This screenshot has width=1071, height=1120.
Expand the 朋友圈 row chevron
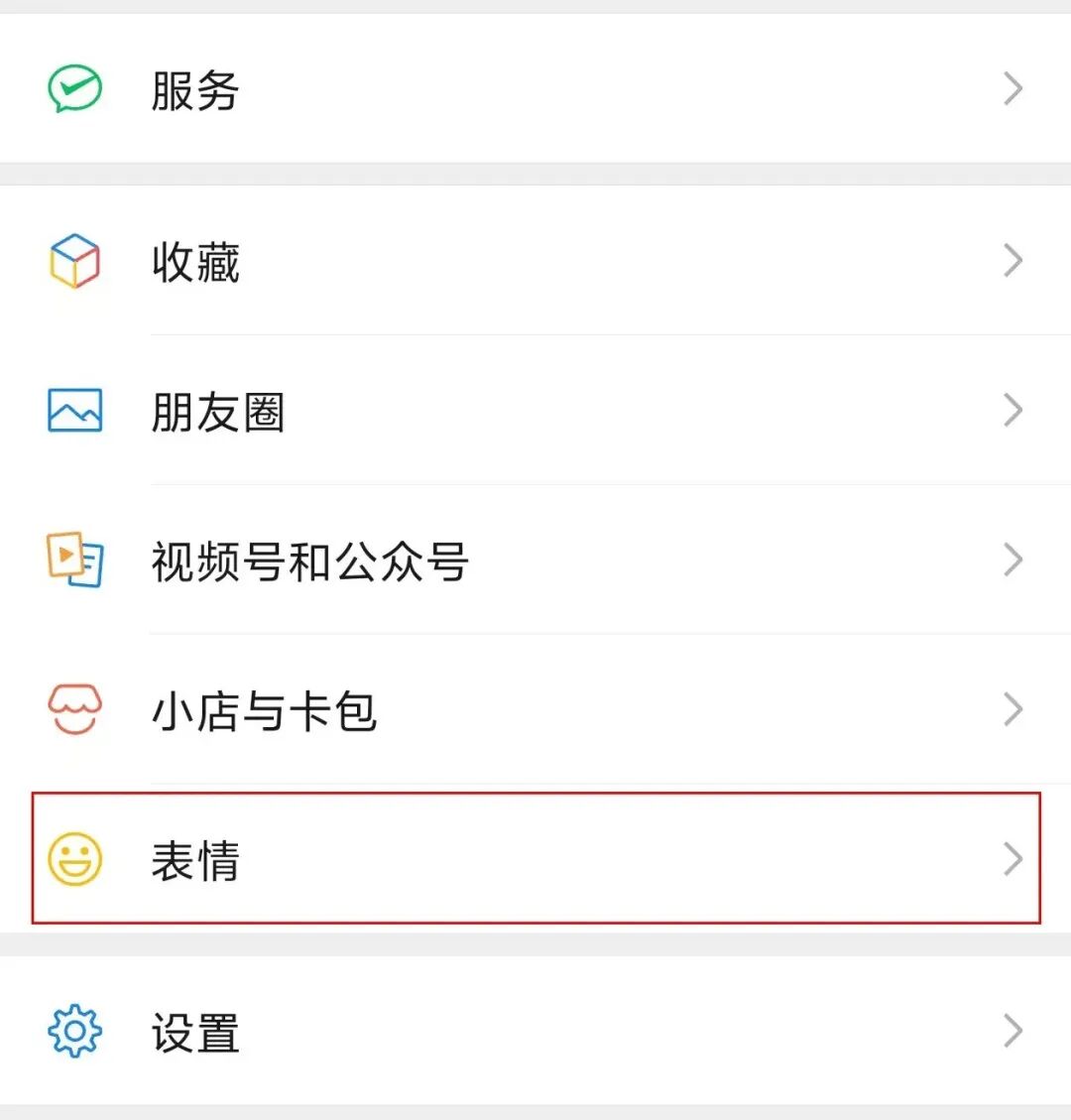(x=1013, y=410)
